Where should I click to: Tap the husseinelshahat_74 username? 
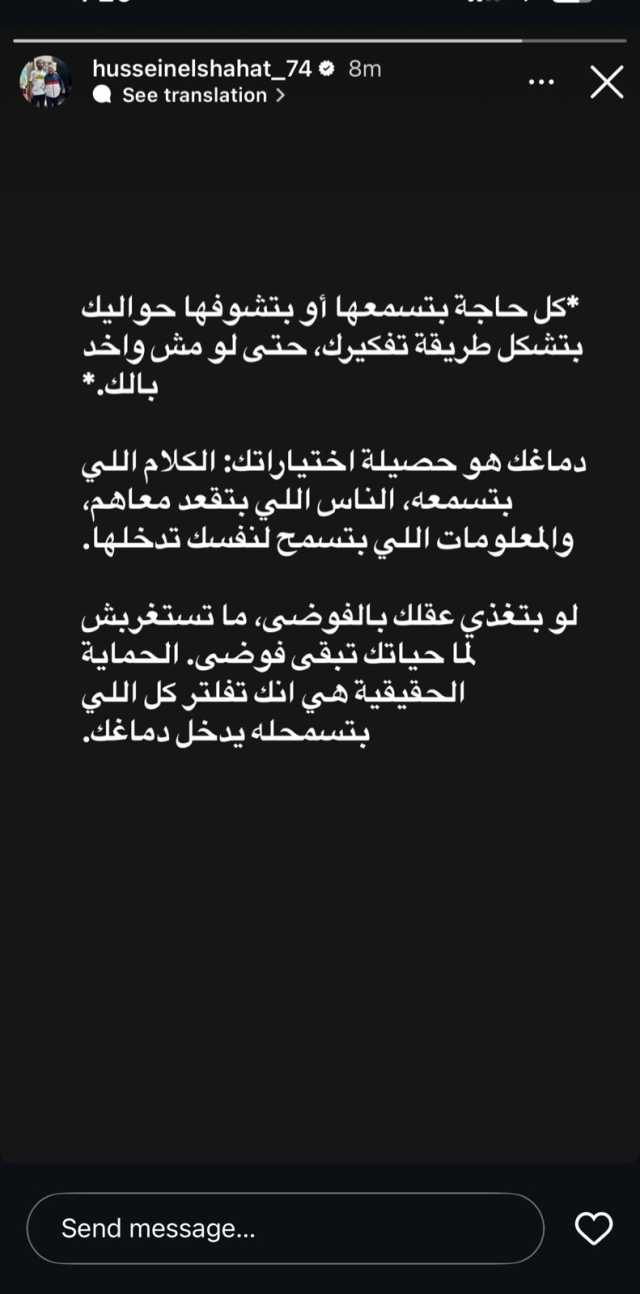[x=202, y=68]
